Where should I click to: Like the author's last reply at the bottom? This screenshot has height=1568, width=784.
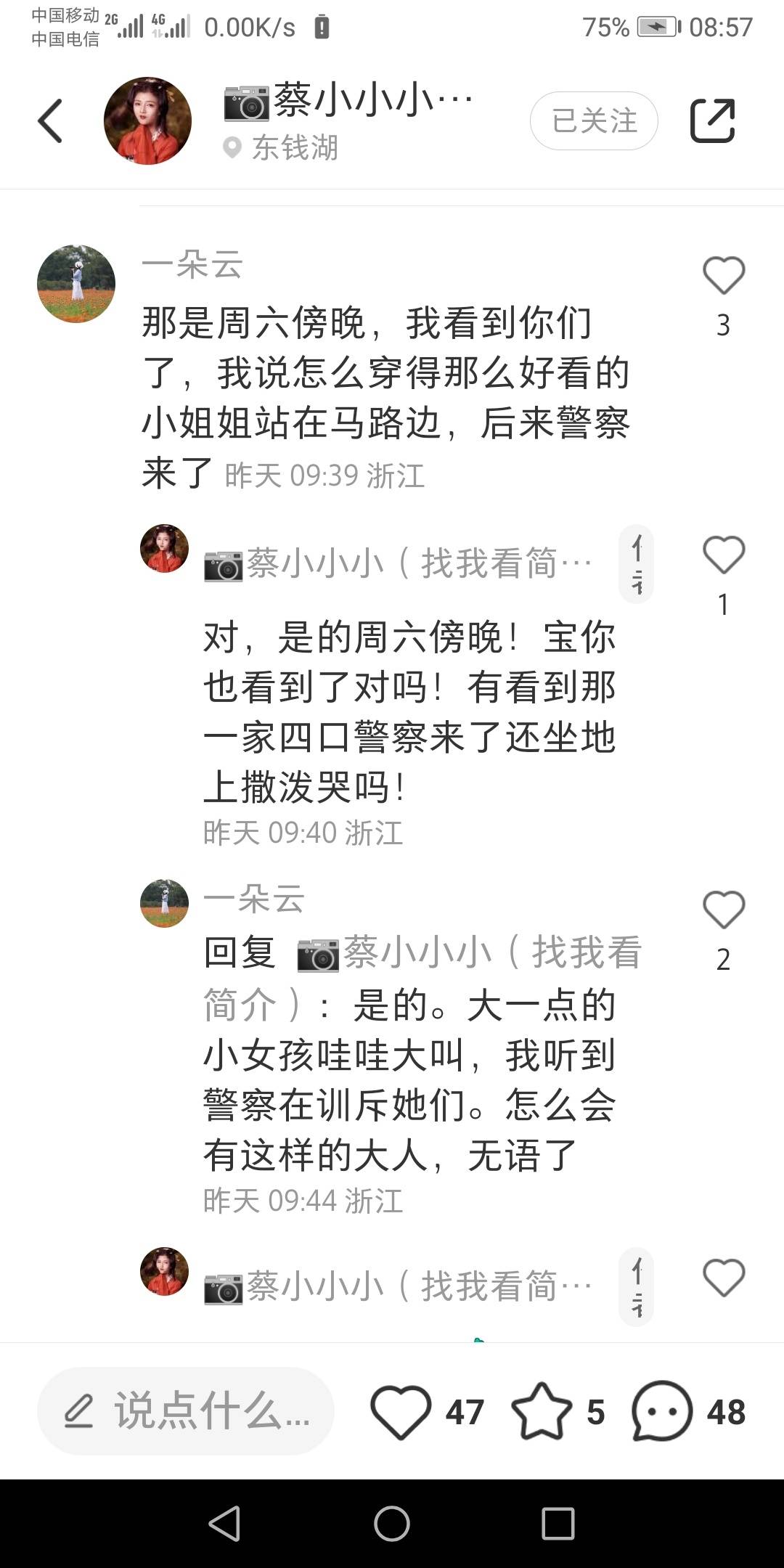[x=724, y=1278]
